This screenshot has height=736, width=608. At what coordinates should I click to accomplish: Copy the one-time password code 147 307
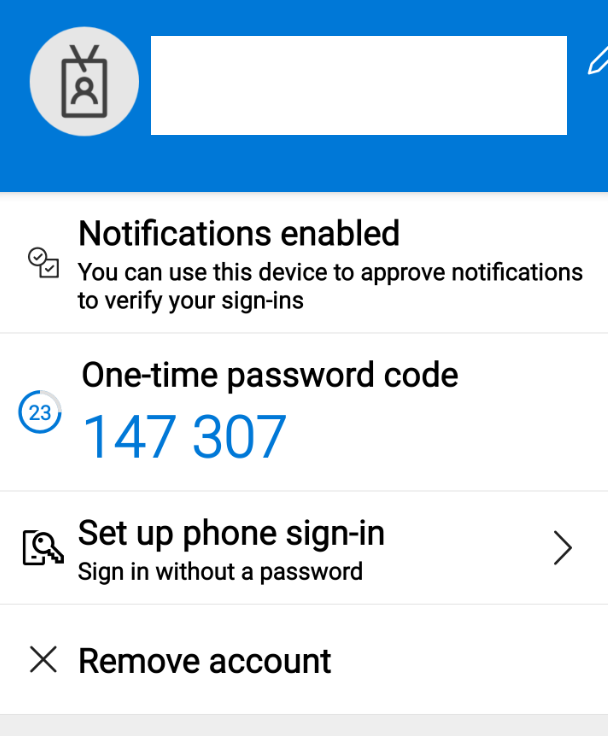[x=184, y=437]
